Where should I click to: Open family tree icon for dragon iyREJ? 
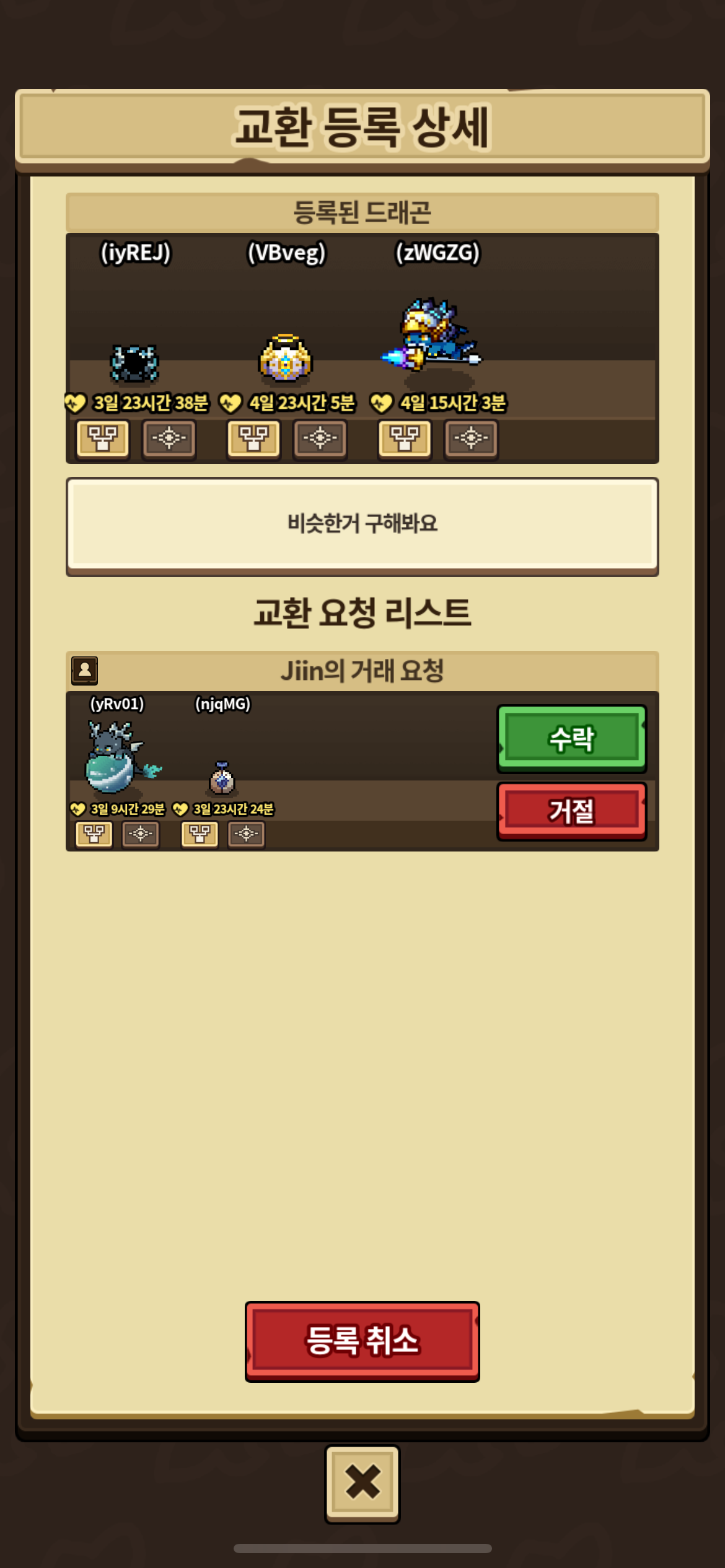tap(103, 438)
